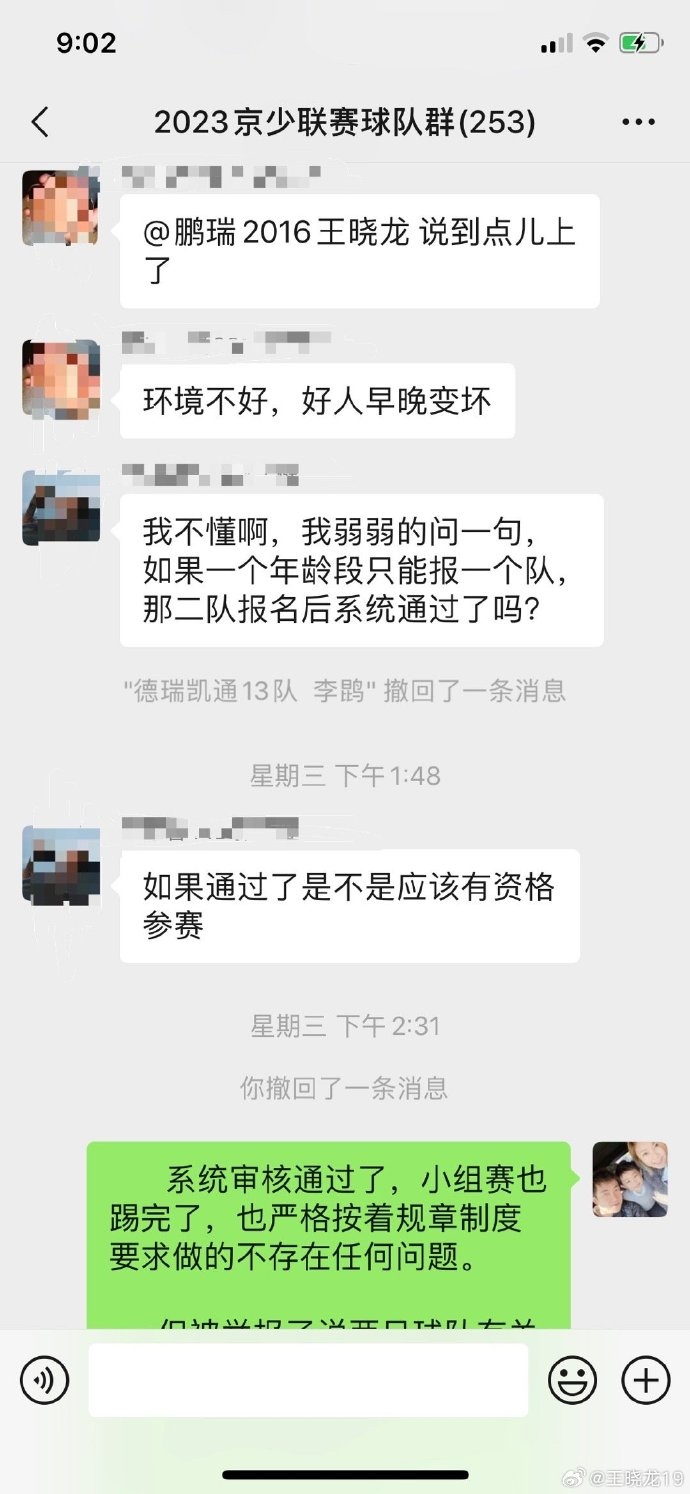
Task: Switch to voice message input
Action: [x=45, y=1381]
